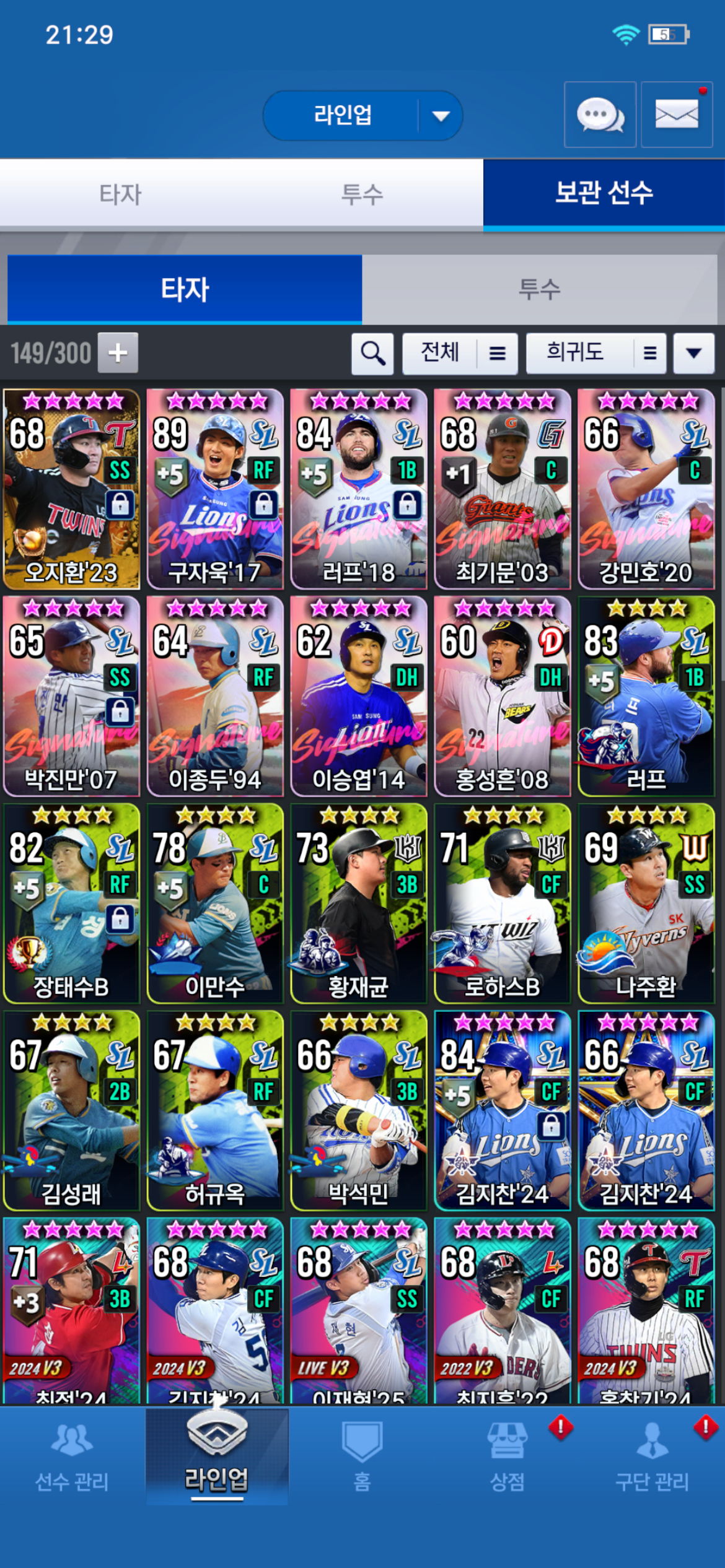Open the 전체 filter menu
The image size is (725, 1568).
point(460,354)
